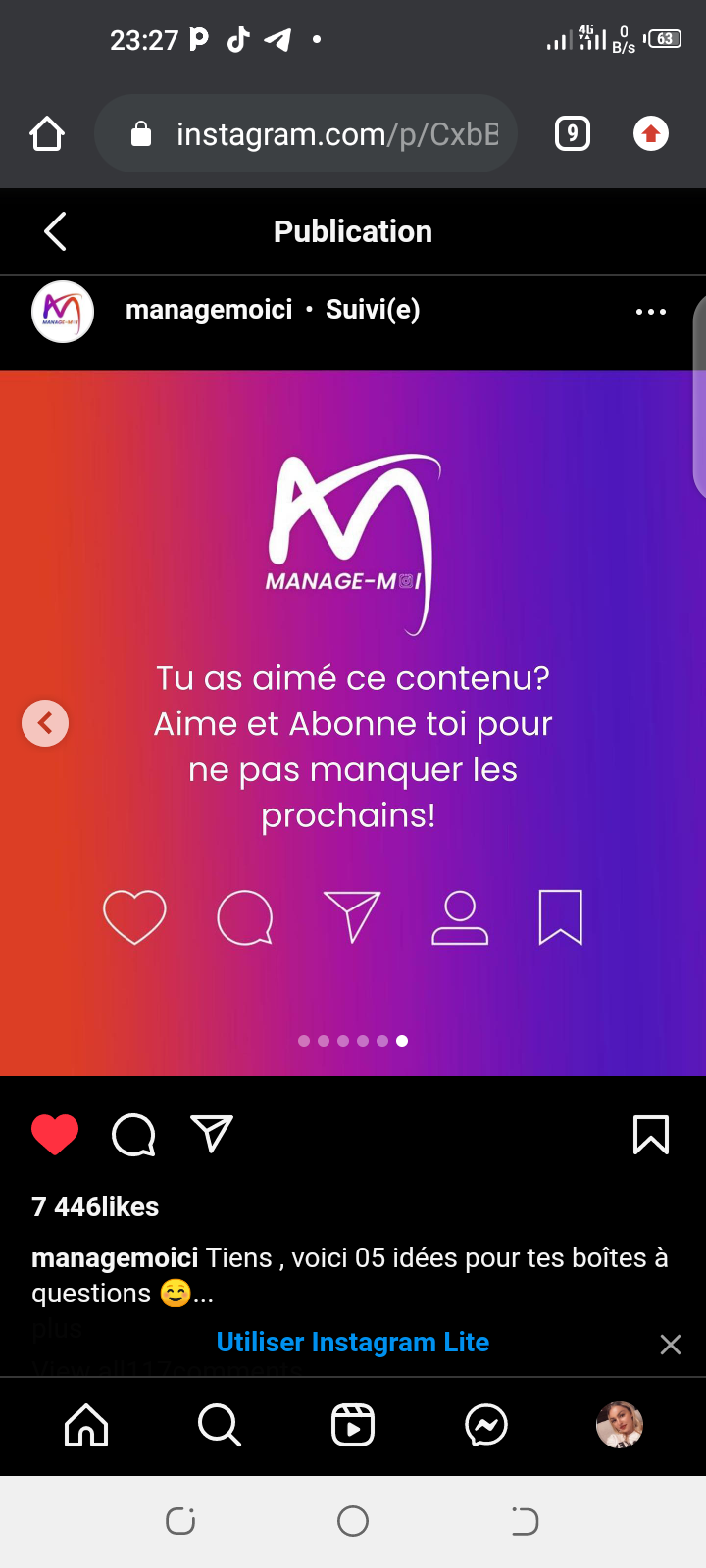Switch to the Reels tab
Image resolution: width=706 pixels, height=1568 pixels.
(353, 1425)
